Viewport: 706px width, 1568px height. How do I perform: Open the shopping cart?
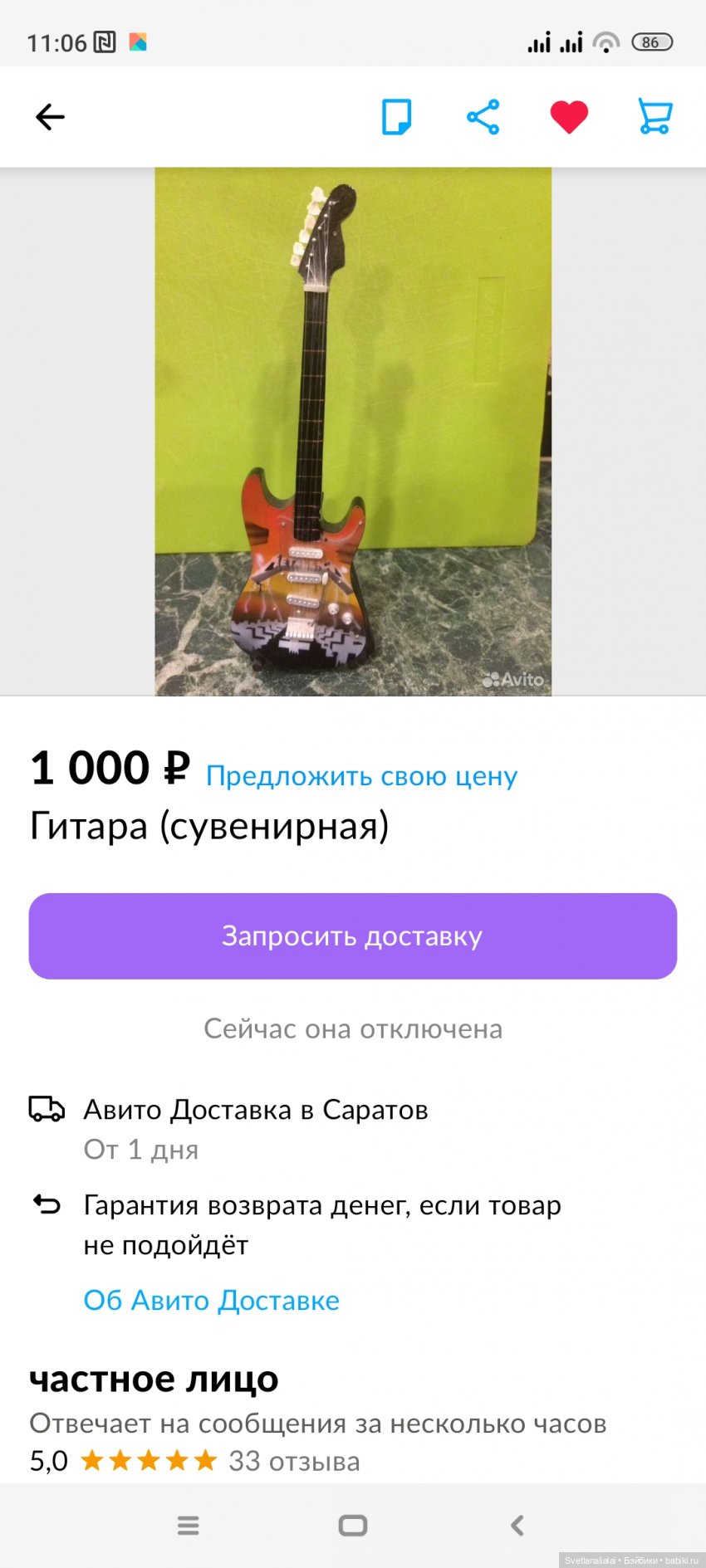point(655,117)
